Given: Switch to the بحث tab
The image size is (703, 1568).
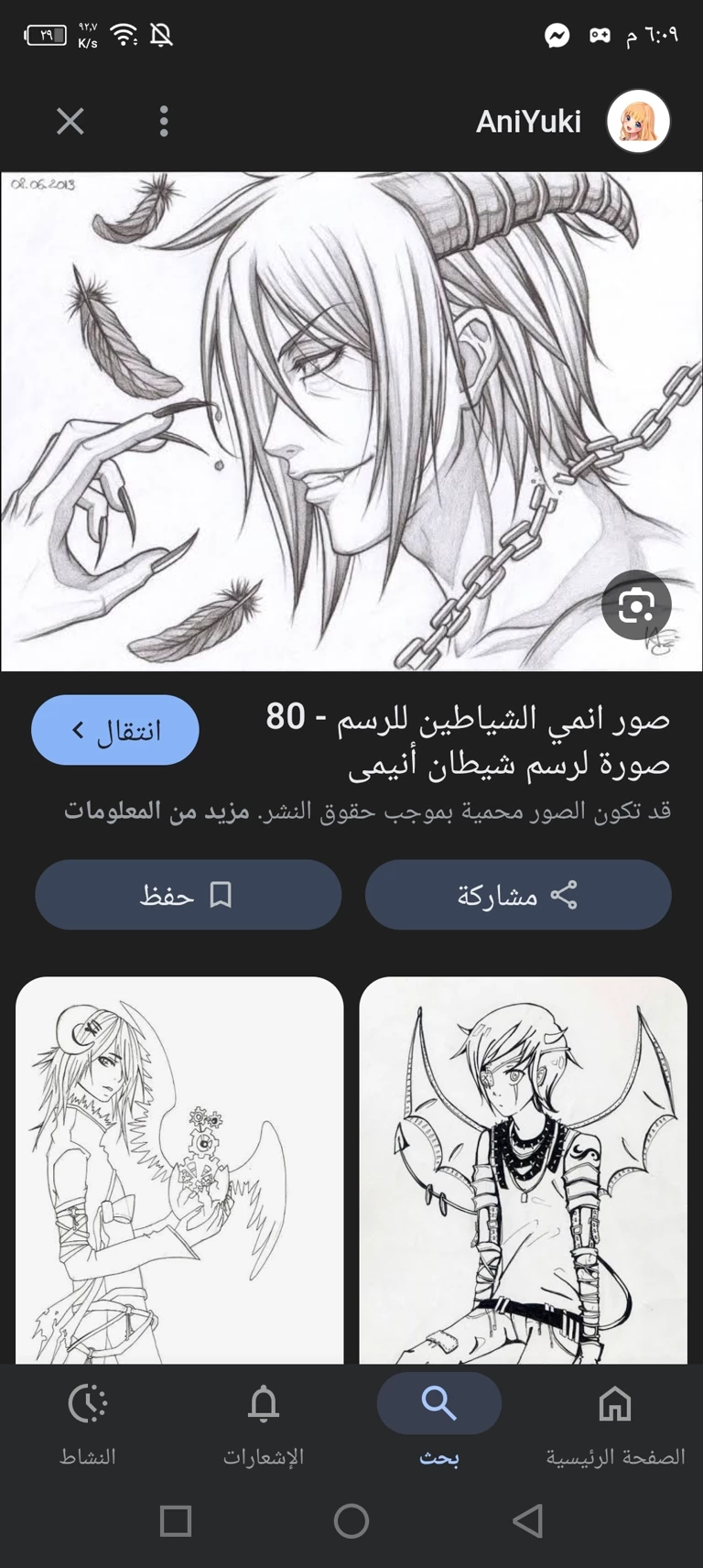Looking at the screenshot, I should point(439,1421).
